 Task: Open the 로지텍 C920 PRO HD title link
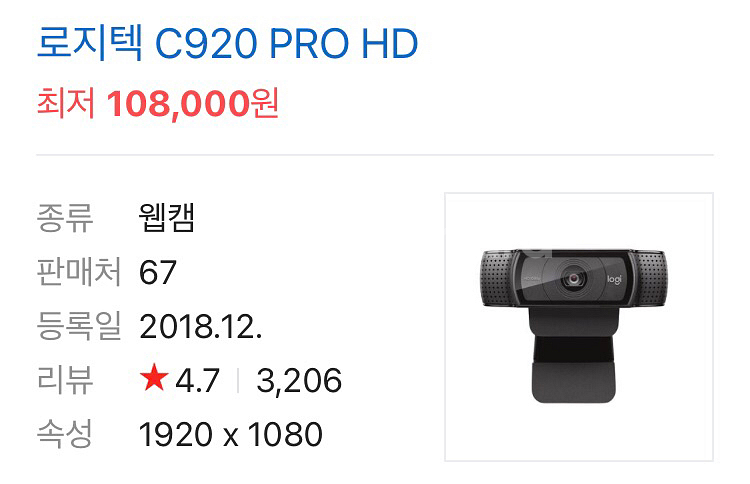coord(227,45)
